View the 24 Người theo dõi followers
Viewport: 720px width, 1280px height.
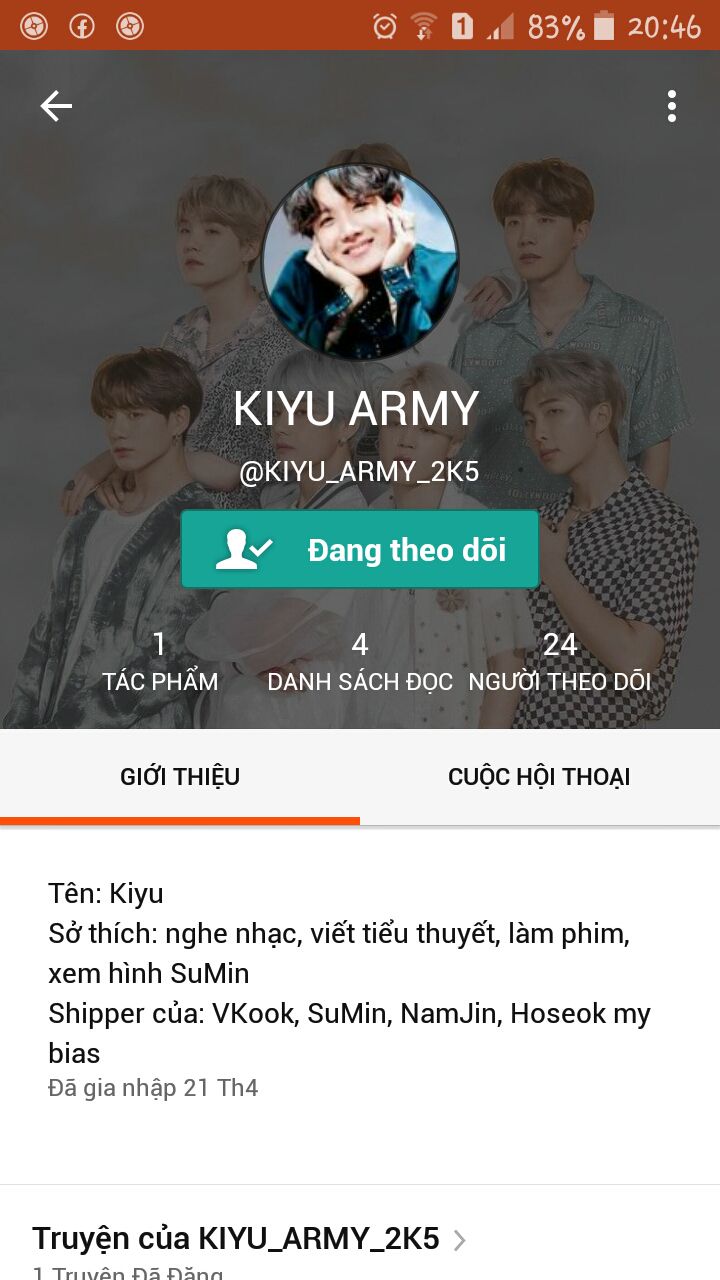(560, 663)
